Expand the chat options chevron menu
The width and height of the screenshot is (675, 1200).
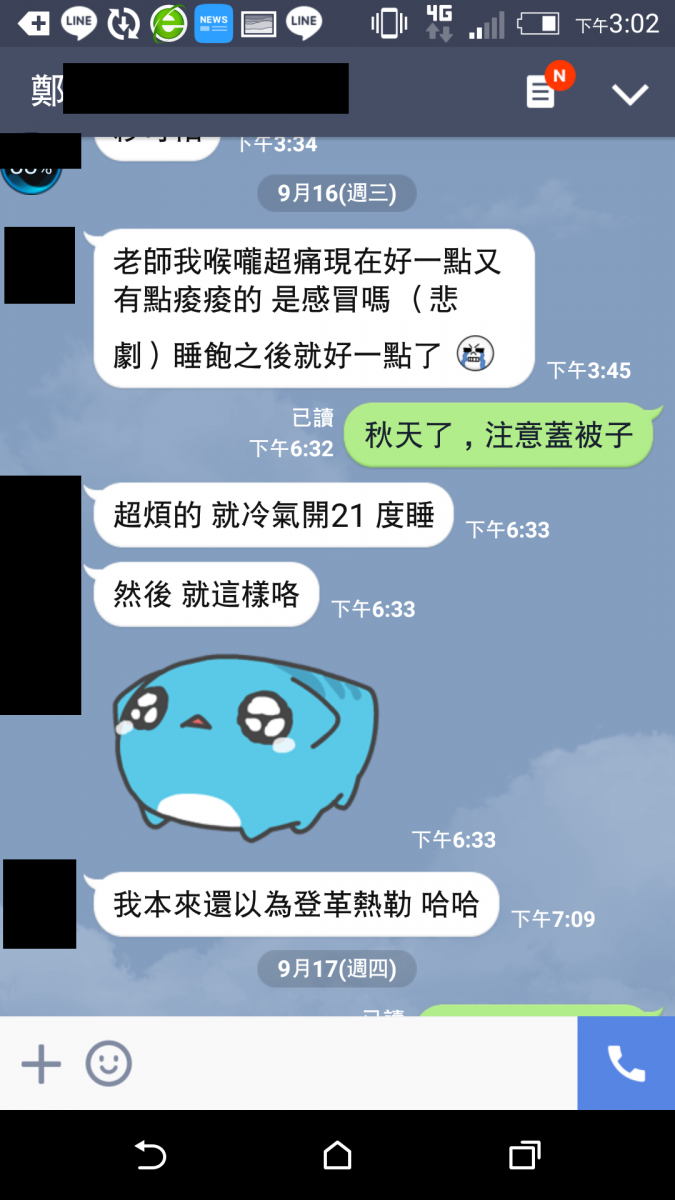(x=630, y=94)
